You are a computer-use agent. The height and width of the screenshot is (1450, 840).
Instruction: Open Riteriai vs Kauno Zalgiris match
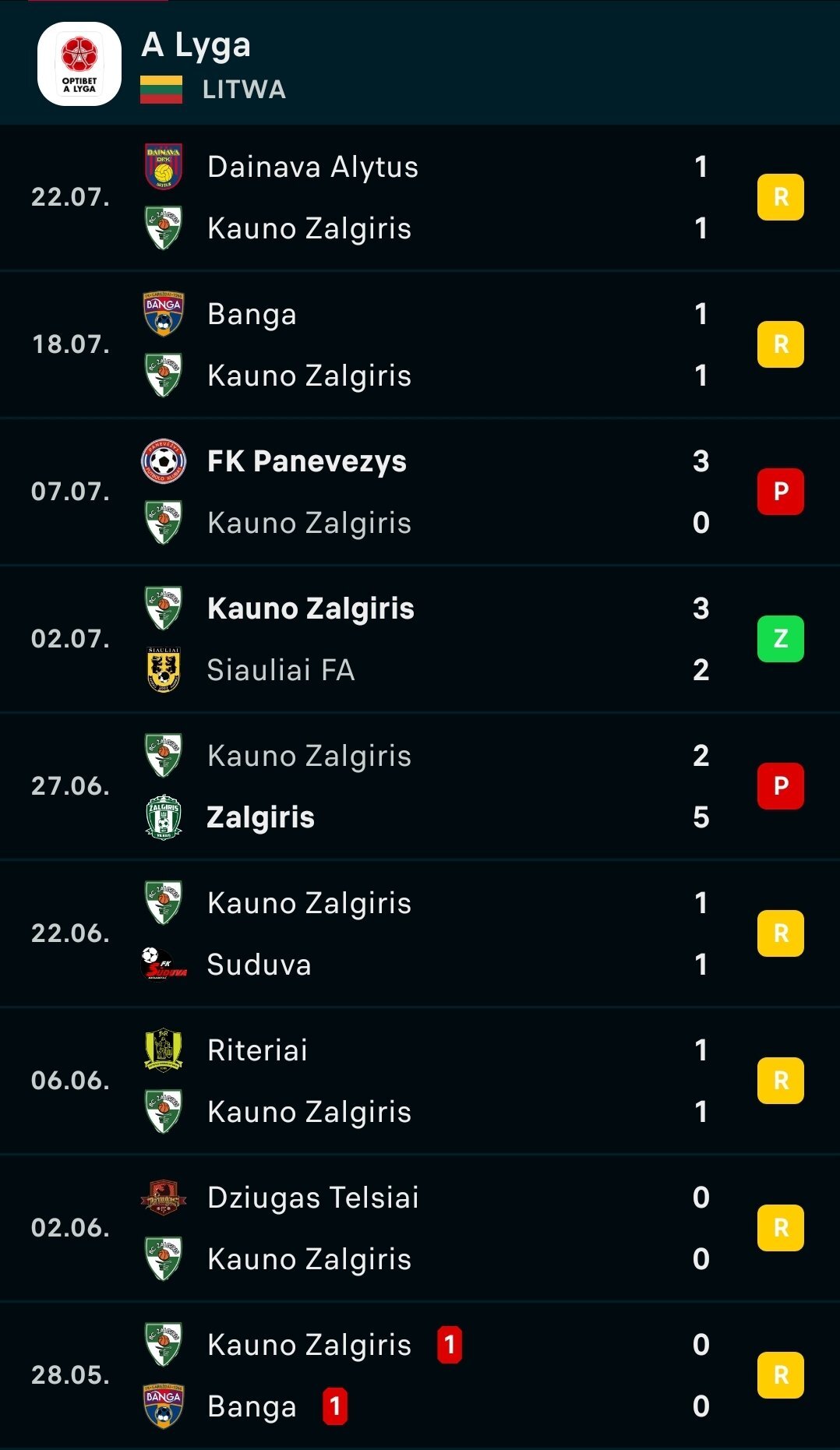click(420, 1081)
